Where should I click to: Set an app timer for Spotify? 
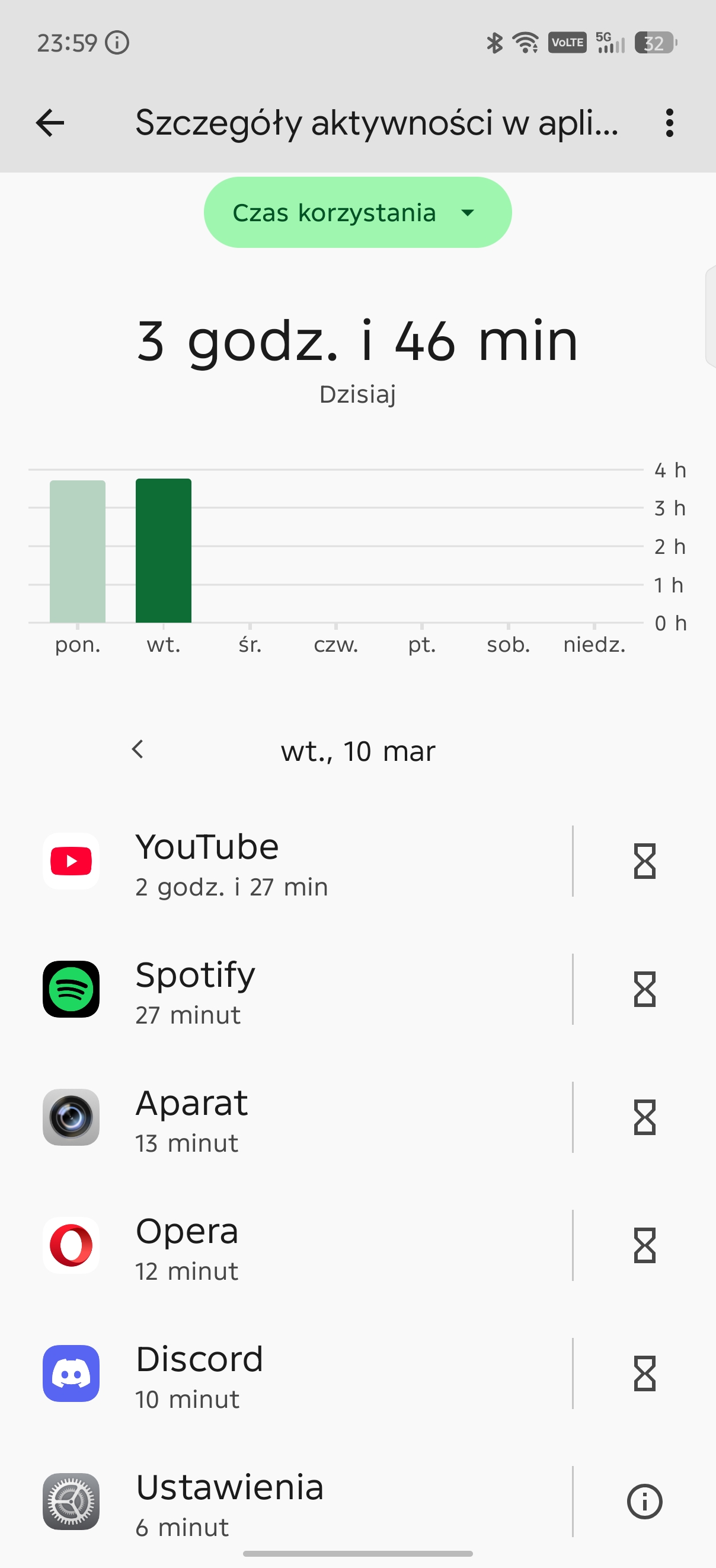tap(644, 989)
